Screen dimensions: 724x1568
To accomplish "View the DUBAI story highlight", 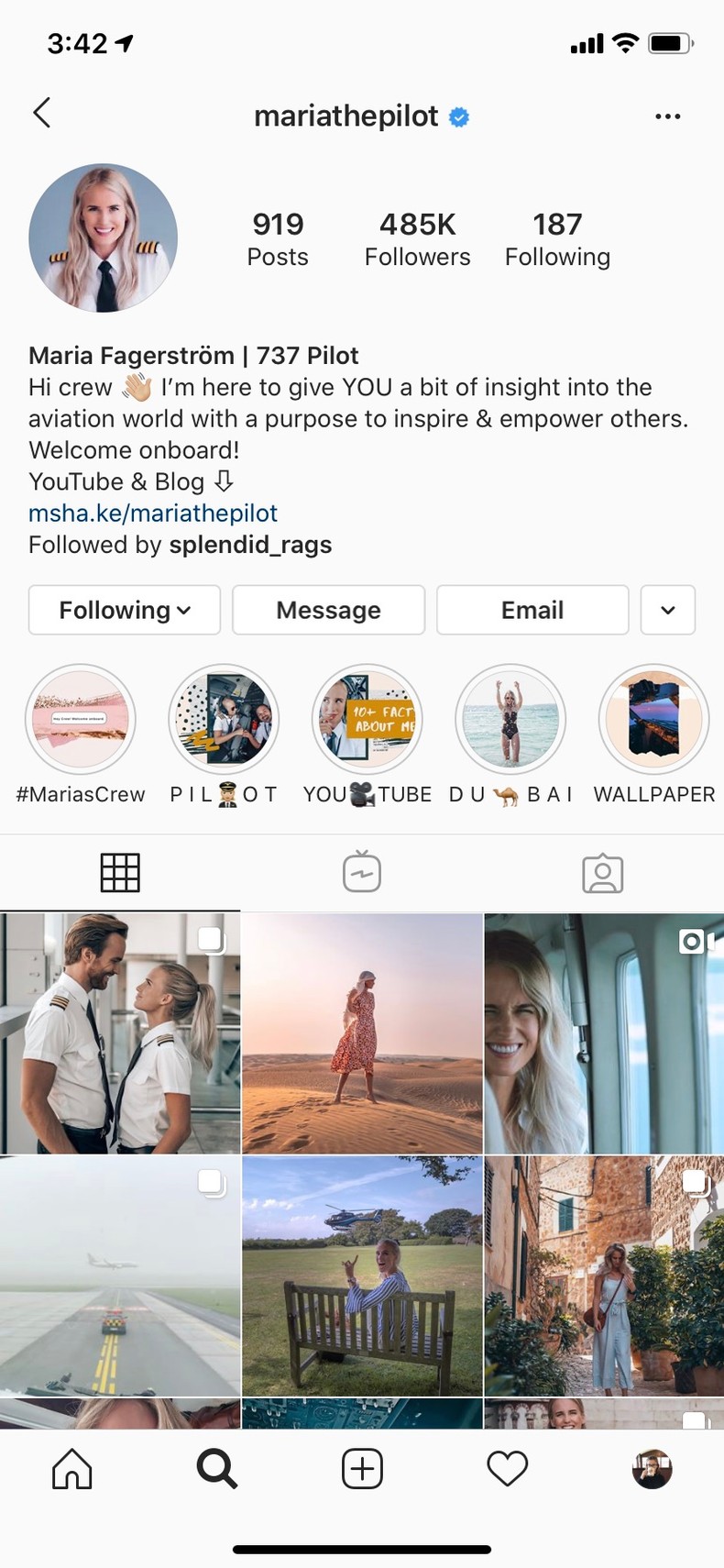I will 510,720.
